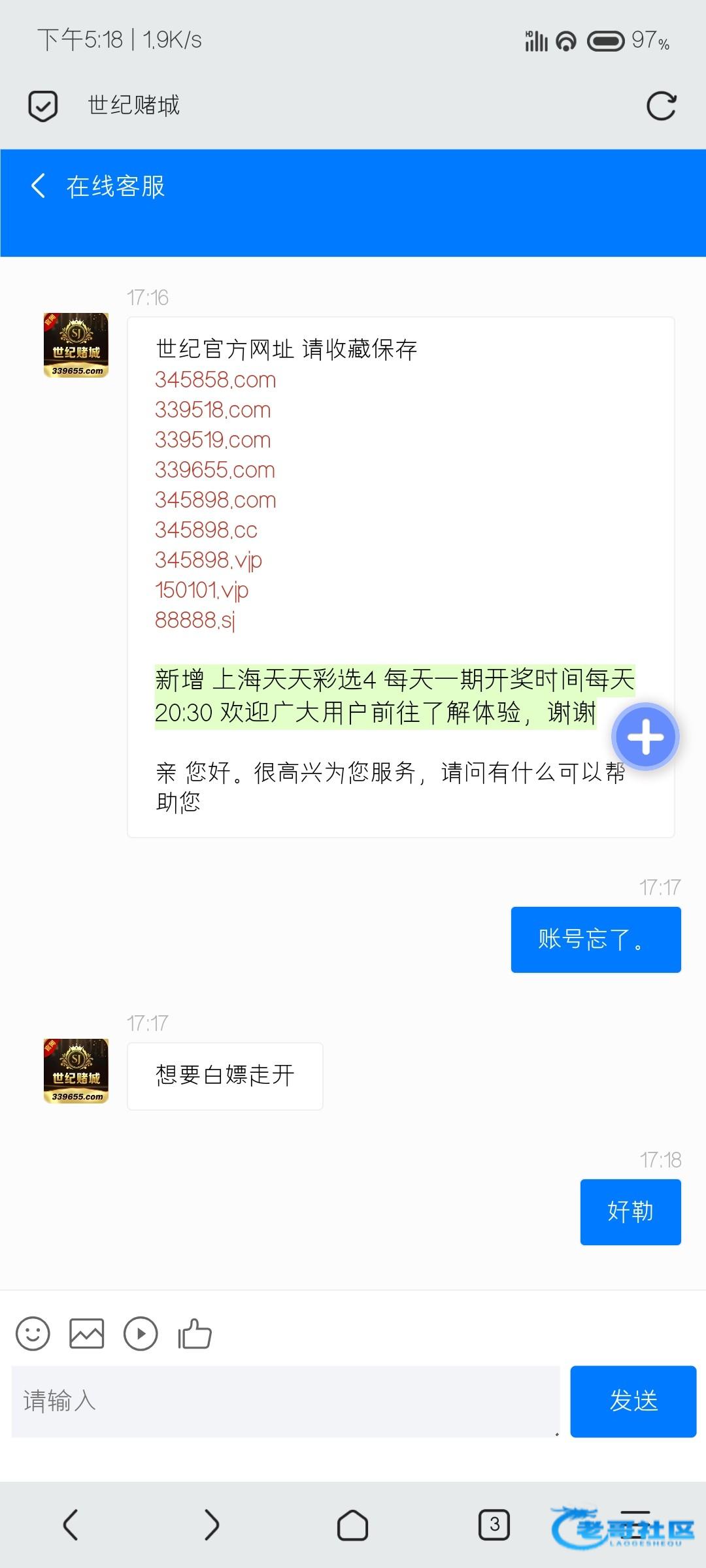
Task: Send the message with 发送
Action: pyautogui.click(x=633, y=1401)
